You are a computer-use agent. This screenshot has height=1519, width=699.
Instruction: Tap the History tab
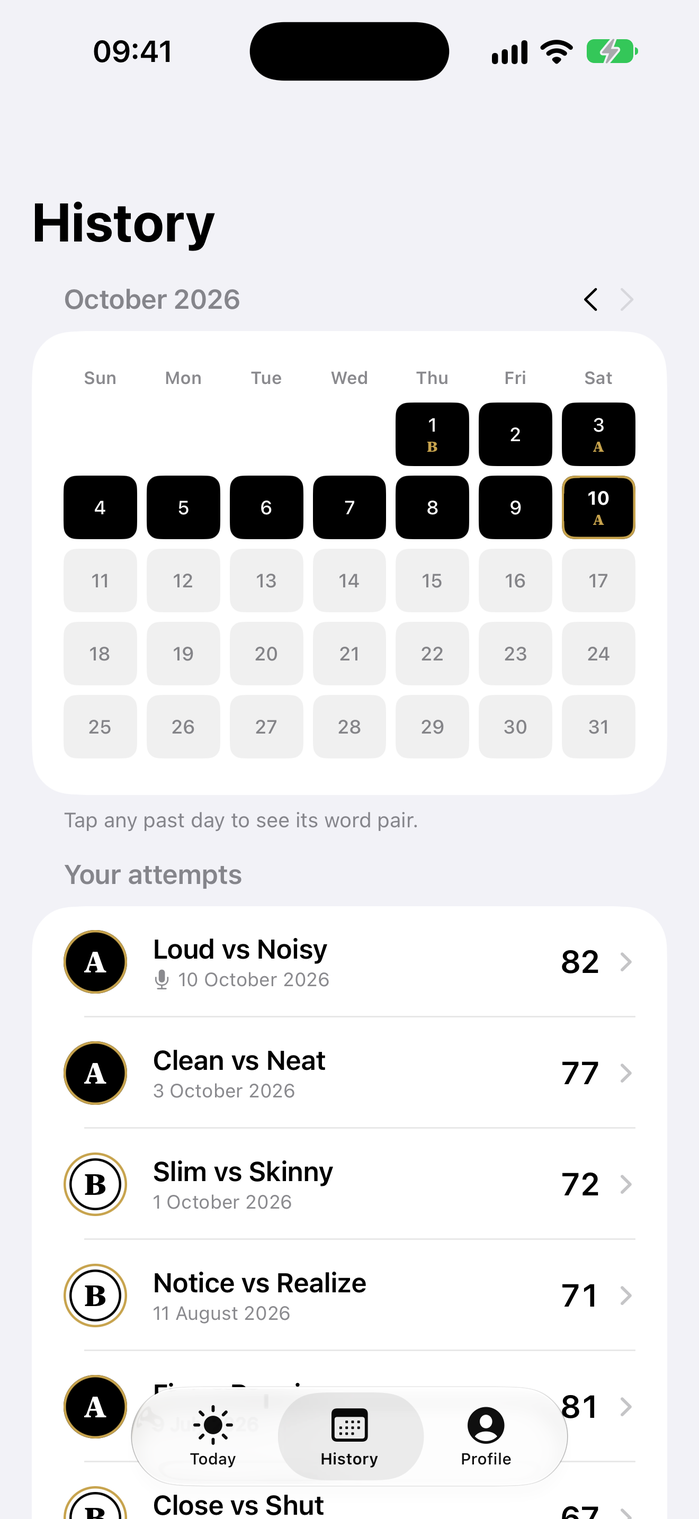coord(350,1437)
